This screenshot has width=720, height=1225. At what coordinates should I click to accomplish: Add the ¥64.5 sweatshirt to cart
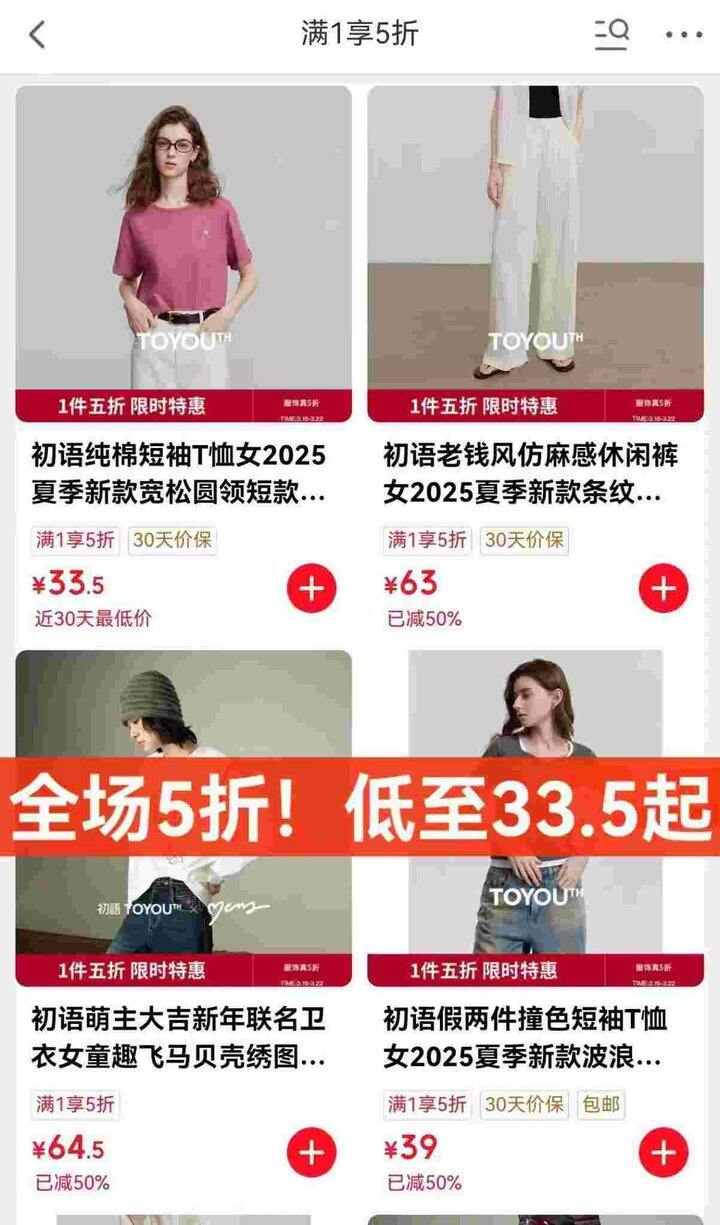point(311,1152)
